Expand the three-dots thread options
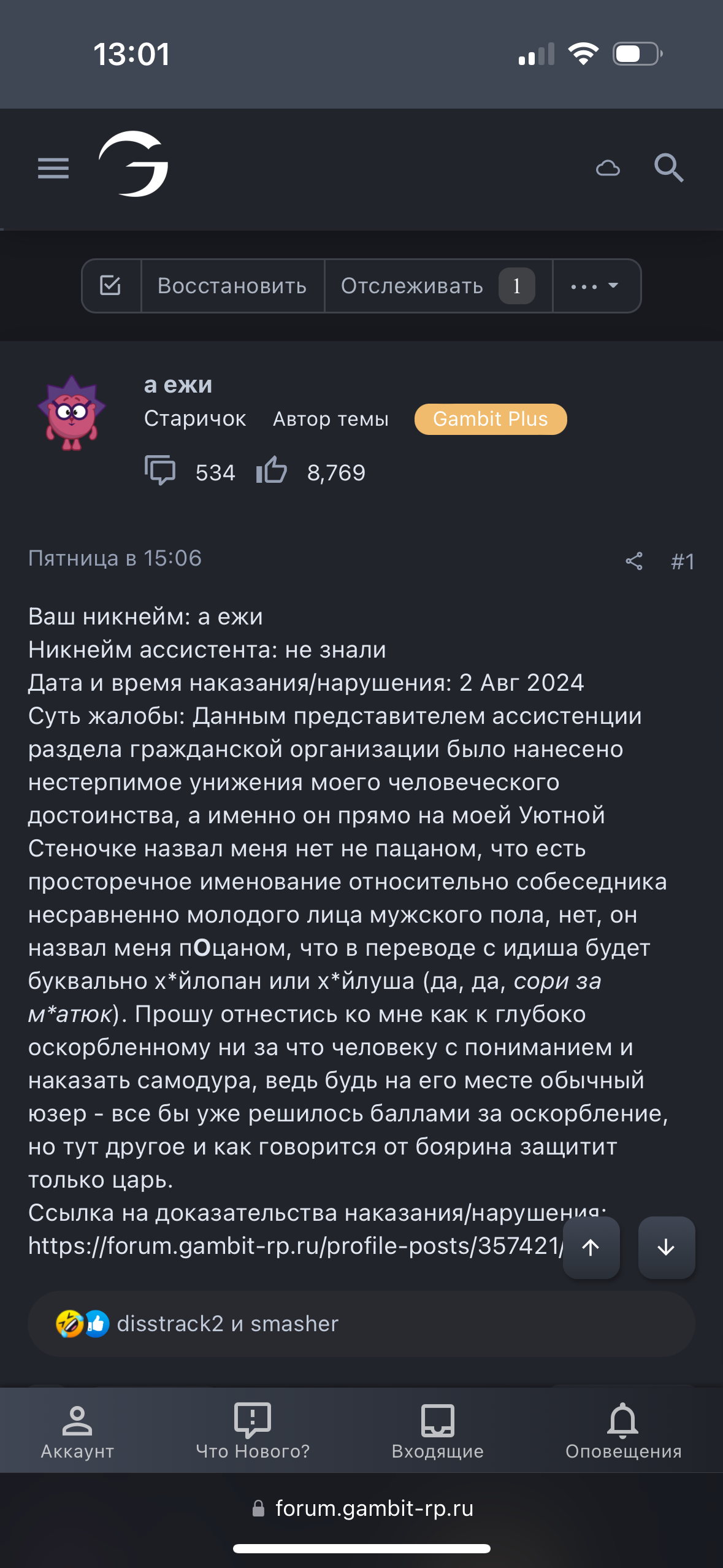The height and width of the screenshot is (1568, 723). 595,286
